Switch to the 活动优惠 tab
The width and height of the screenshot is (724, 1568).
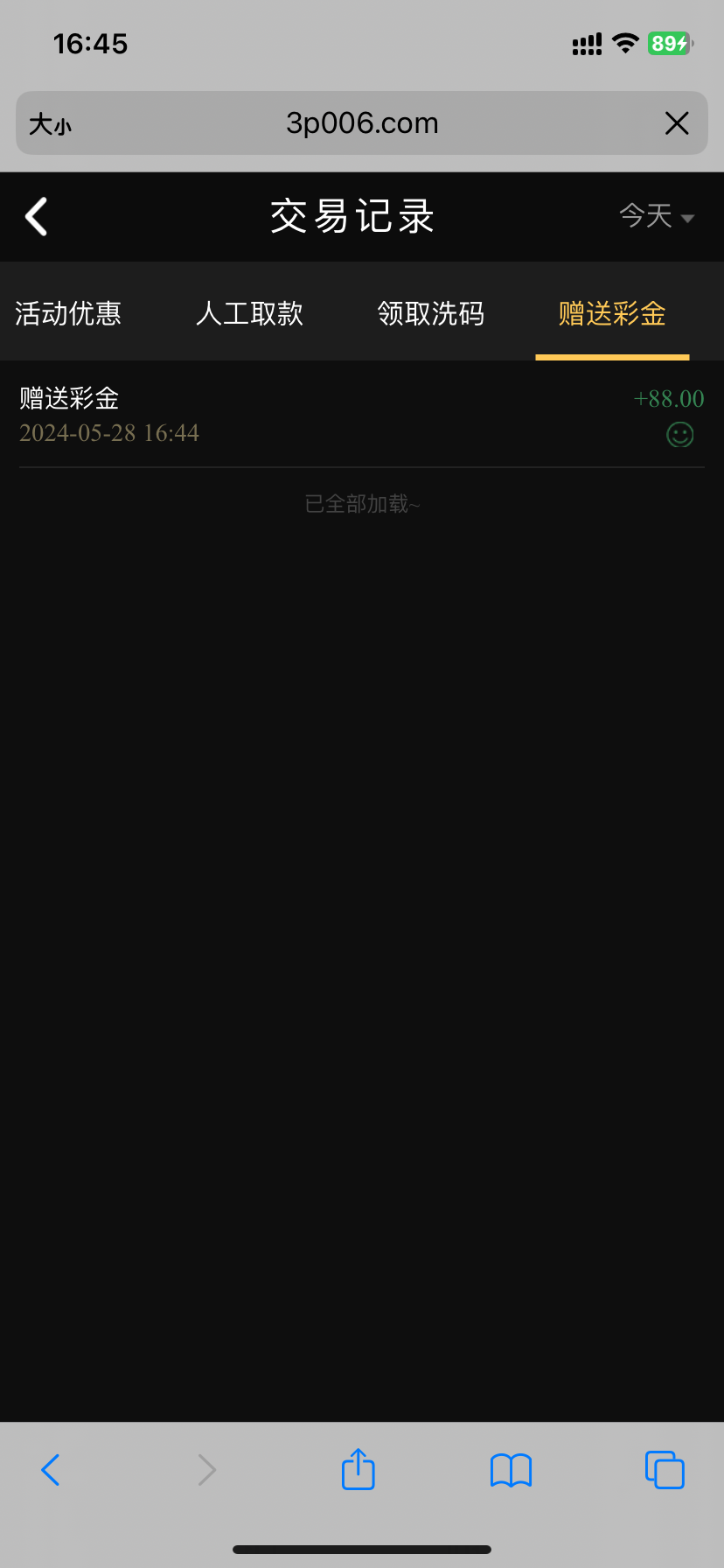pyautogui.click(x=68, y=313)
